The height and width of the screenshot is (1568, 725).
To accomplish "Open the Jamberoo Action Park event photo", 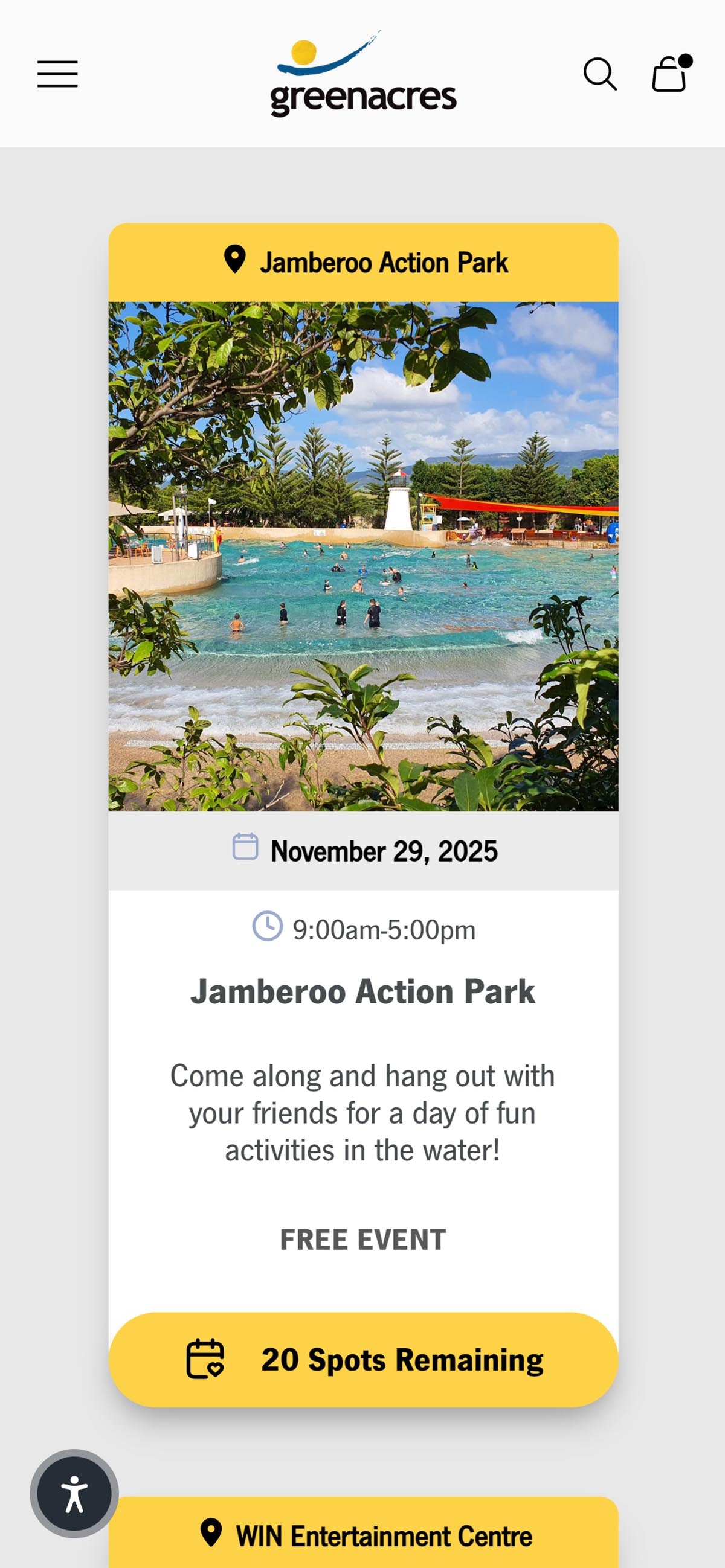I will point(363,555).
